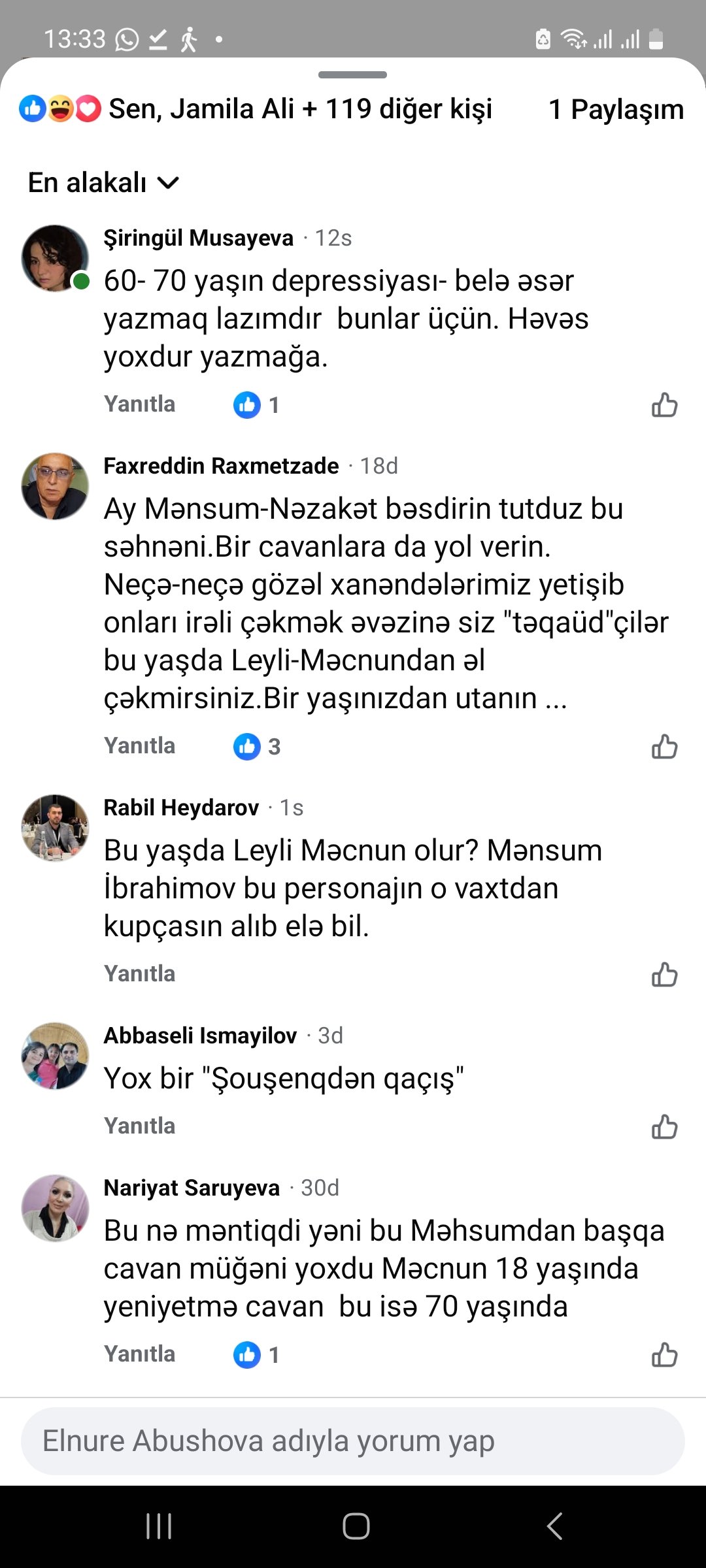Like Şiringül Musayeva's comment
This screenshot has width=706, height=1568.
pyautogui.click(x=664, y=405)
